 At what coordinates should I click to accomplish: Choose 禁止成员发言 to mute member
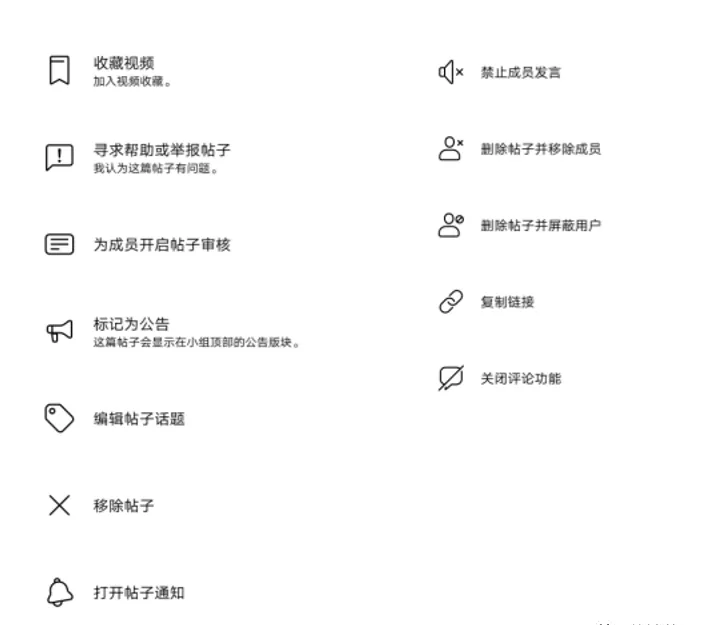pyautogui.click(x=520, y=72)
